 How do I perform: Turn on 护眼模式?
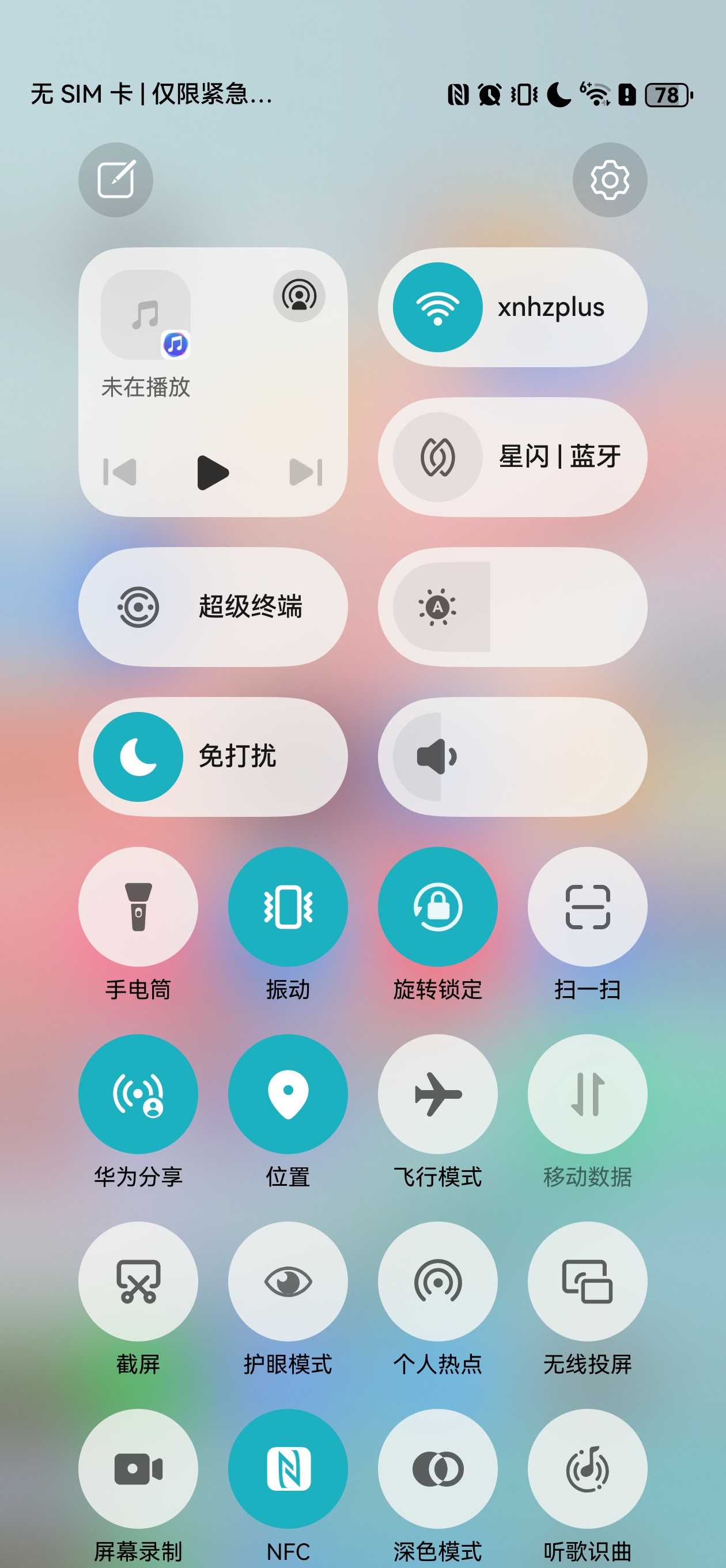tap(288, 1281)
